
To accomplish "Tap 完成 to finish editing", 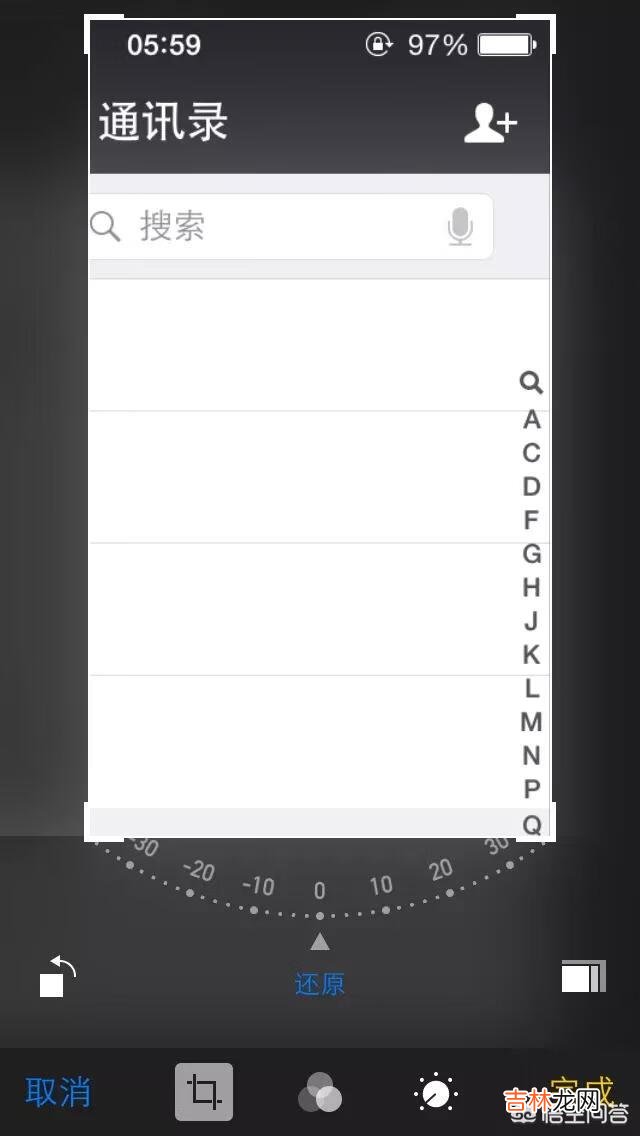I will pyautogui.click(x=581, y=1090).
